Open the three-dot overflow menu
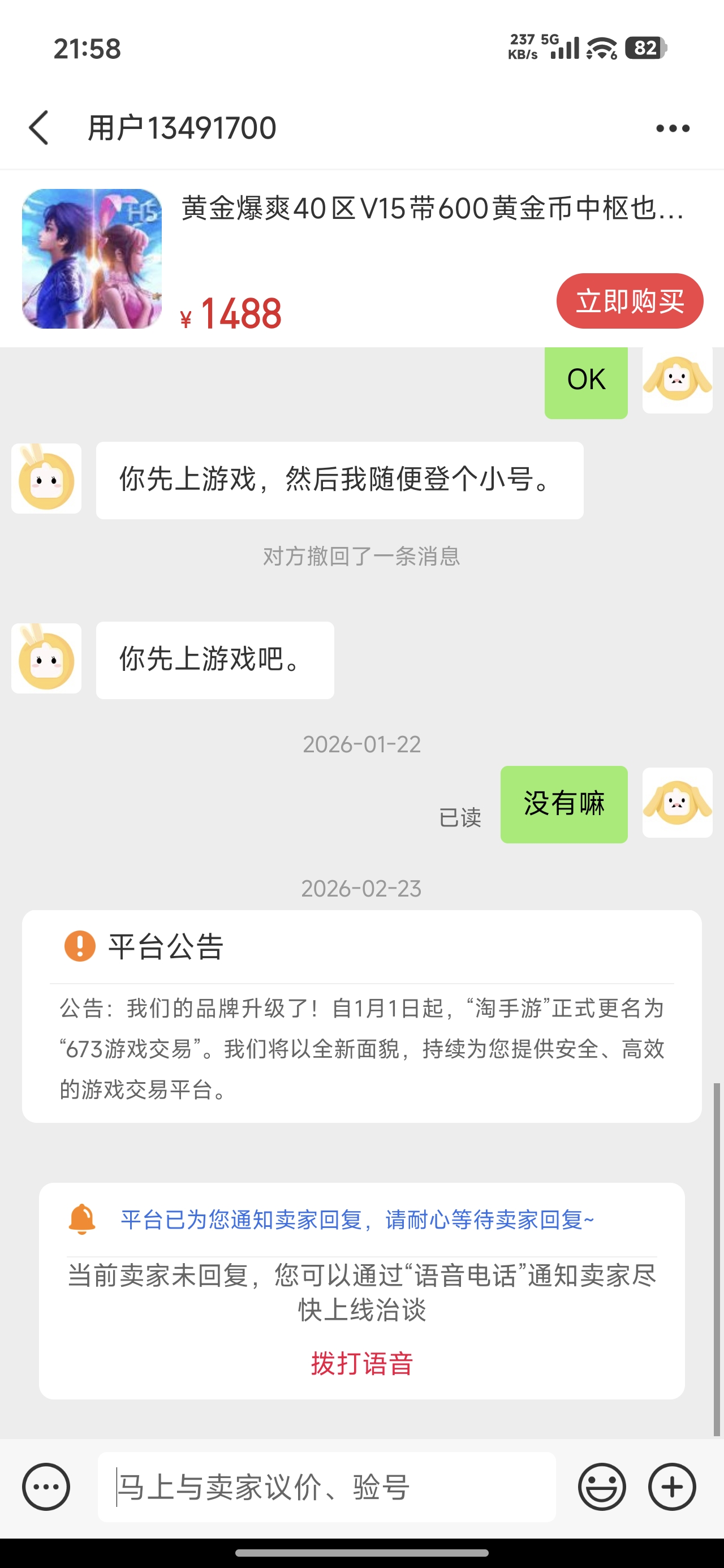 [x=672, y=128]
